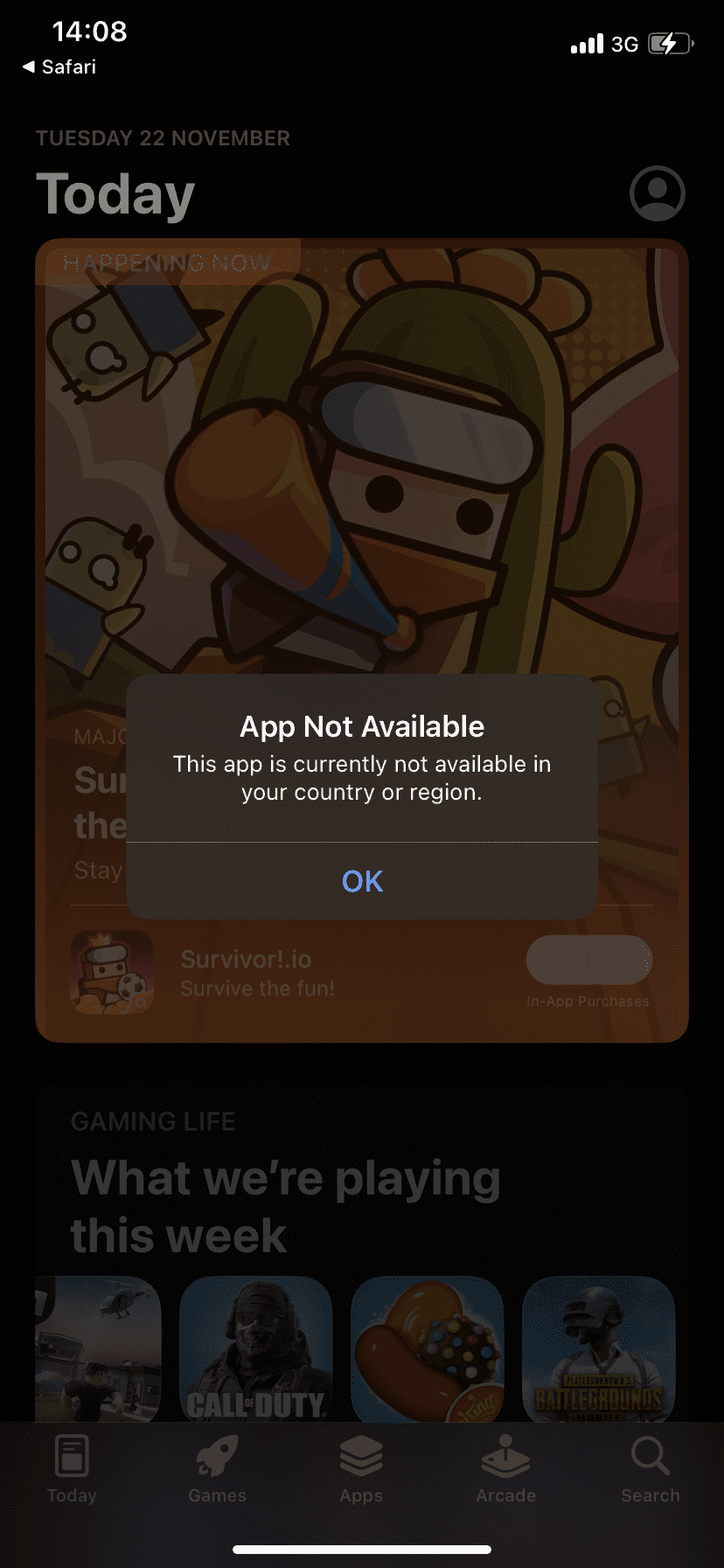Switch to the Arcade tab
The height and width of the screenshot is (1568, 724).
[506, 1470]
